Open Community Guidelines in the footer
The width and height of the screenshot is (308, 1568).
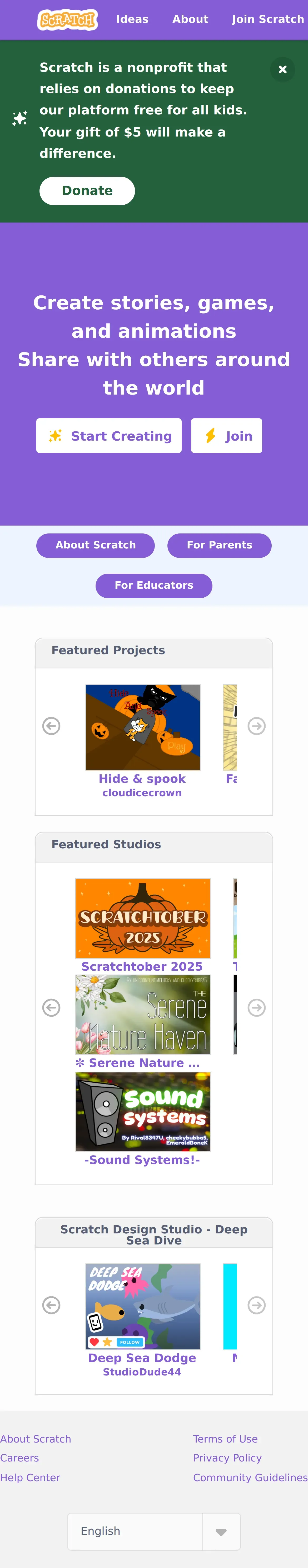coord(250,1477)
